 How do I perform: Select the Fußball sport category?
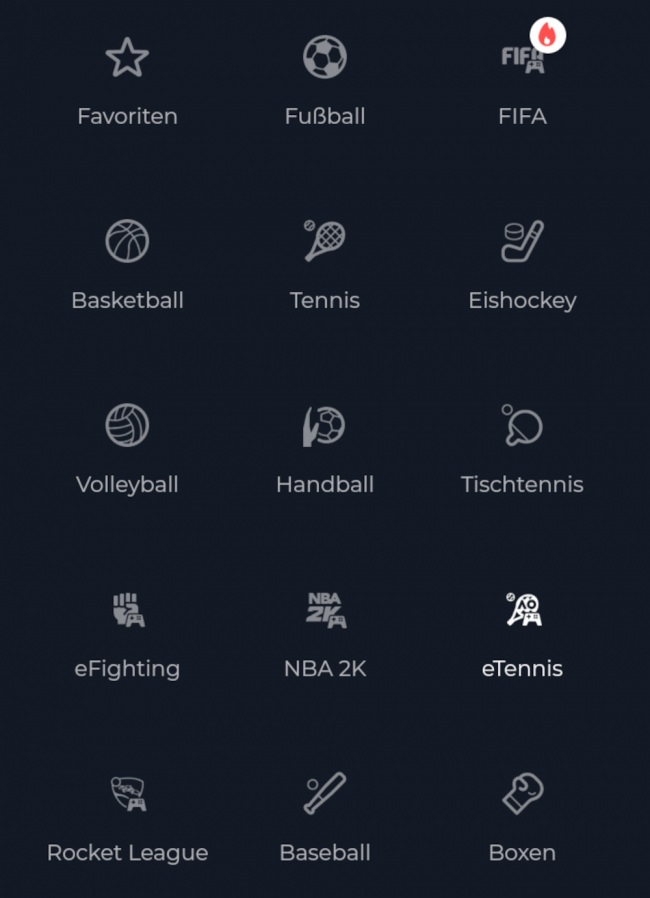(325, 80)
